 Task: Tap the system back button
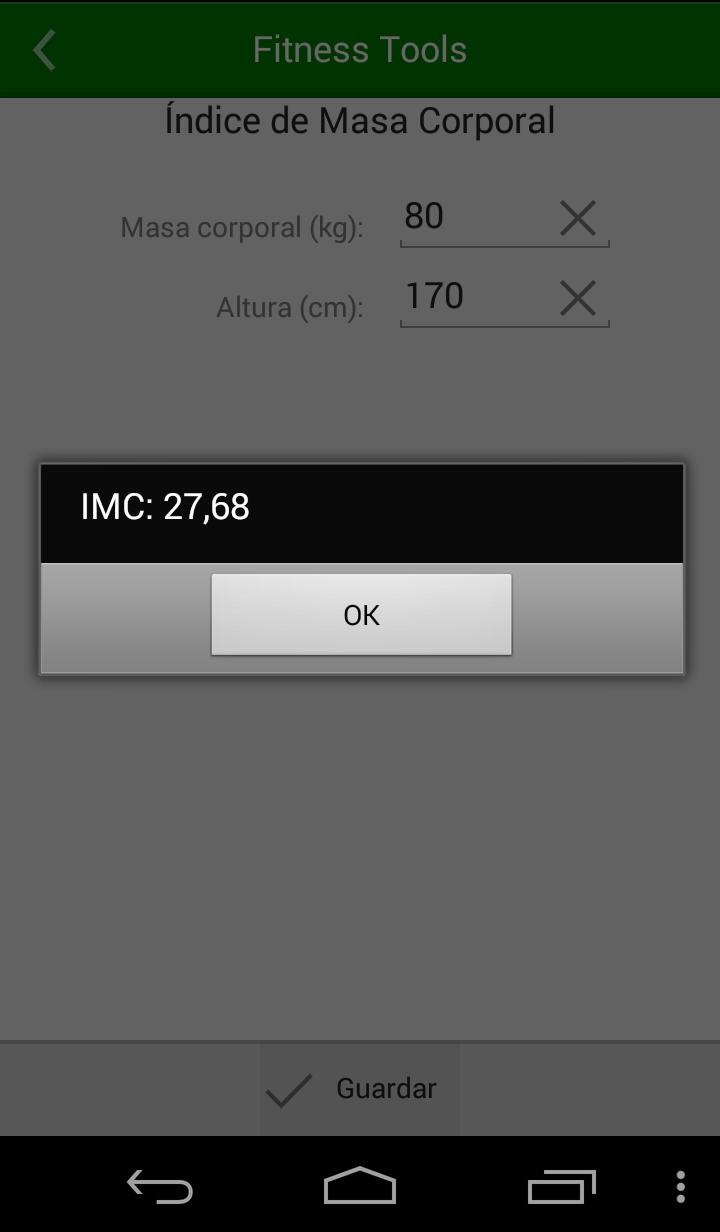click(160, 1187)
